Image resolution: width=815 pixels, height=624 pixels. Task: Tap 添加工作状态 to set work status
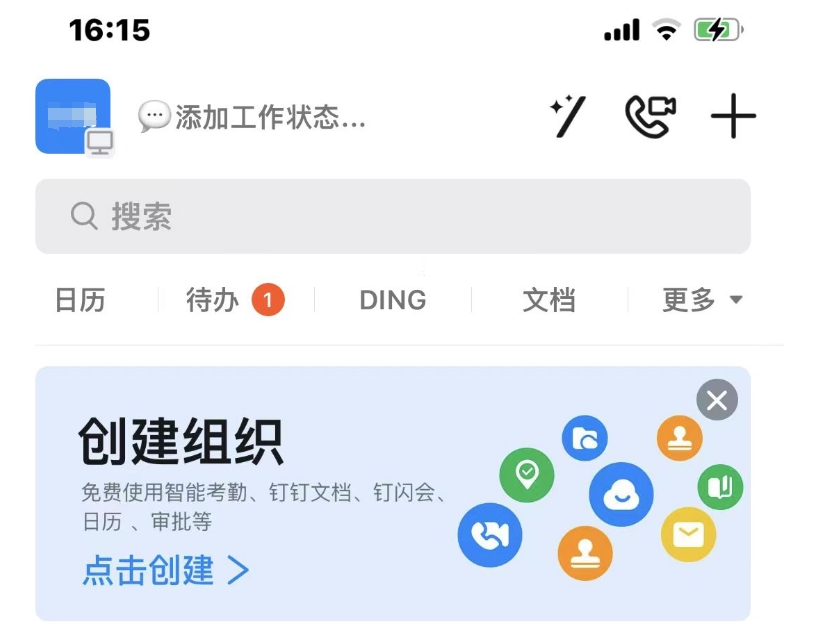252,118
